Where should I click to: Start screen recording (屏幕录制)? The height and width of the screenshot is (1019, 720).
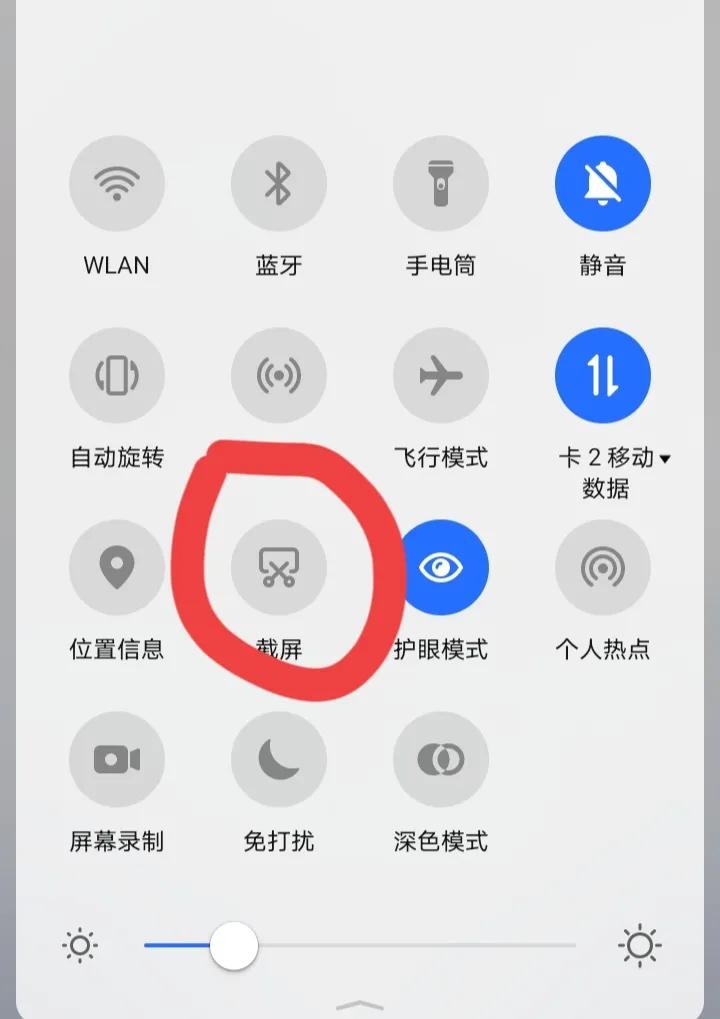pyautogui.click(x=117, y=759)
